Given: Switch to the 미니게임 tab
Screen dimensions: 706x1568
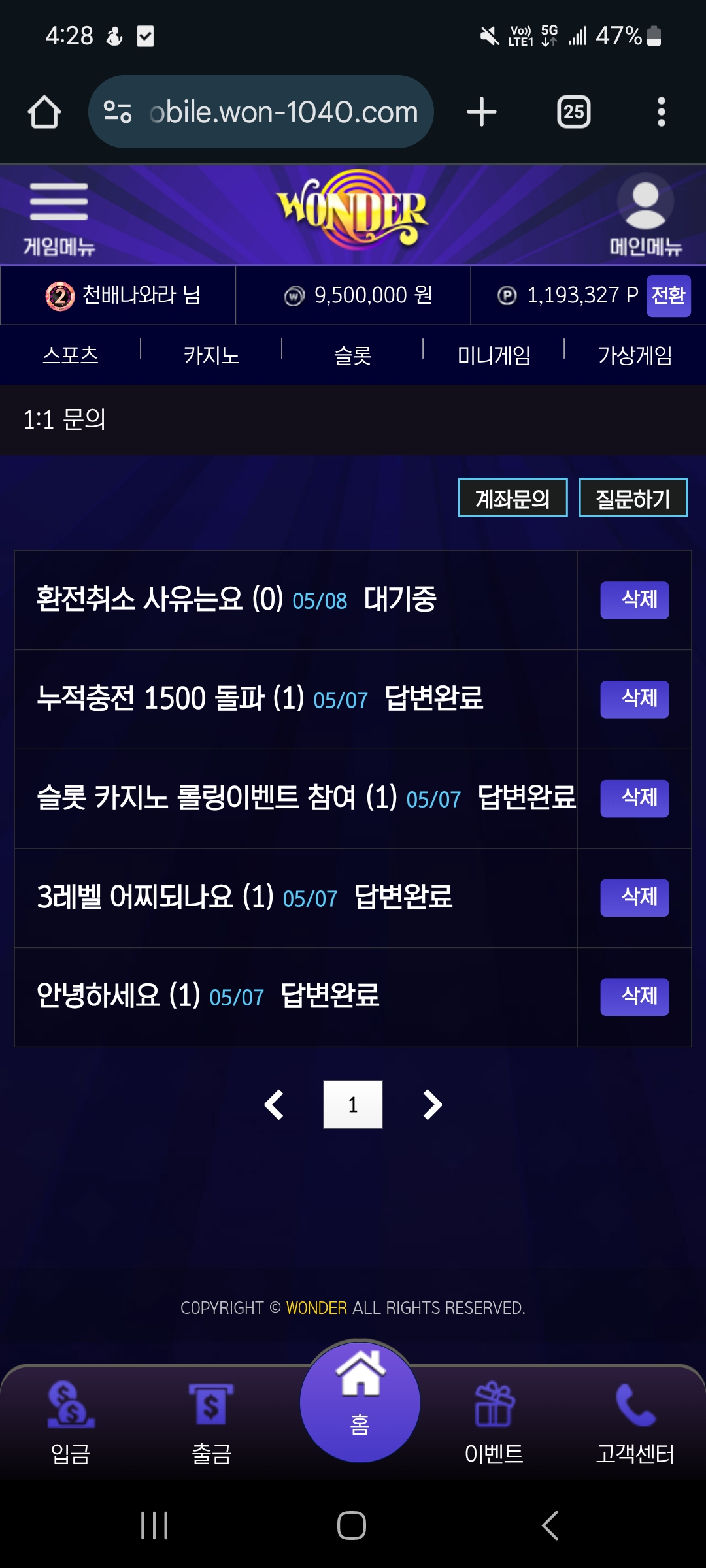Looking at the screenshot, I should coord(494,355).
